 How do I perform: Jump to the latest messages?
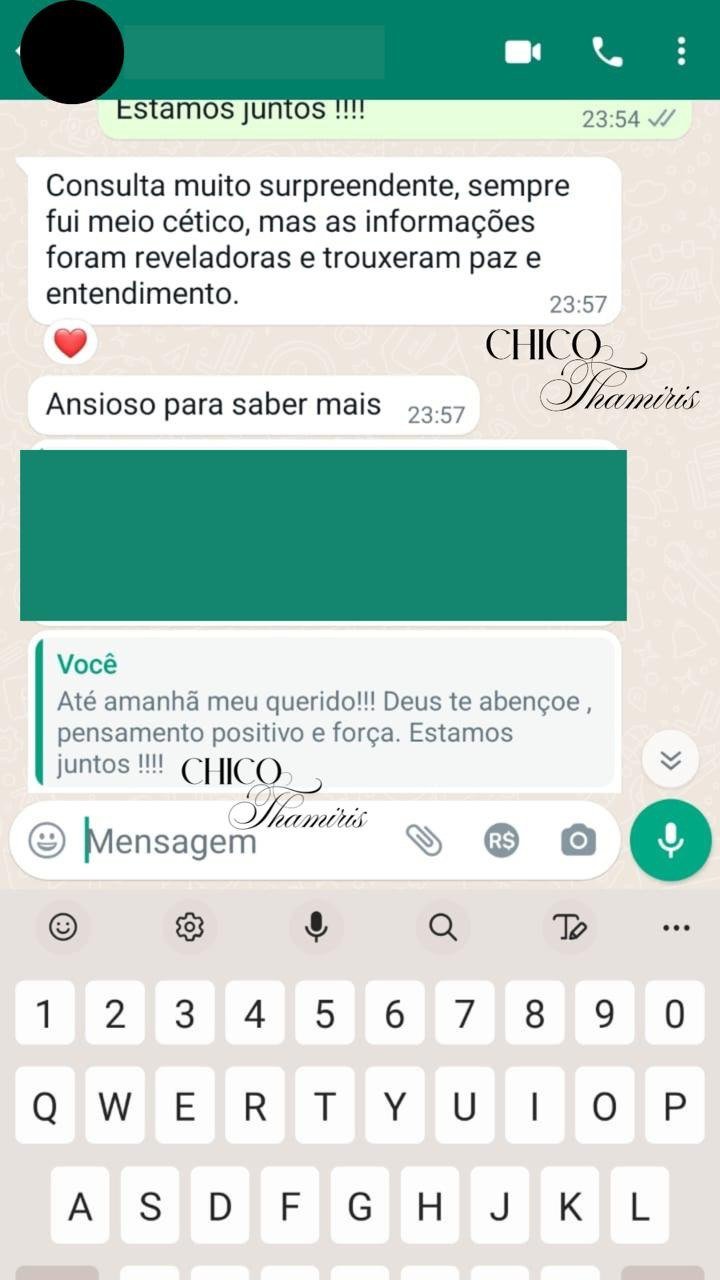tap(670, 761)
